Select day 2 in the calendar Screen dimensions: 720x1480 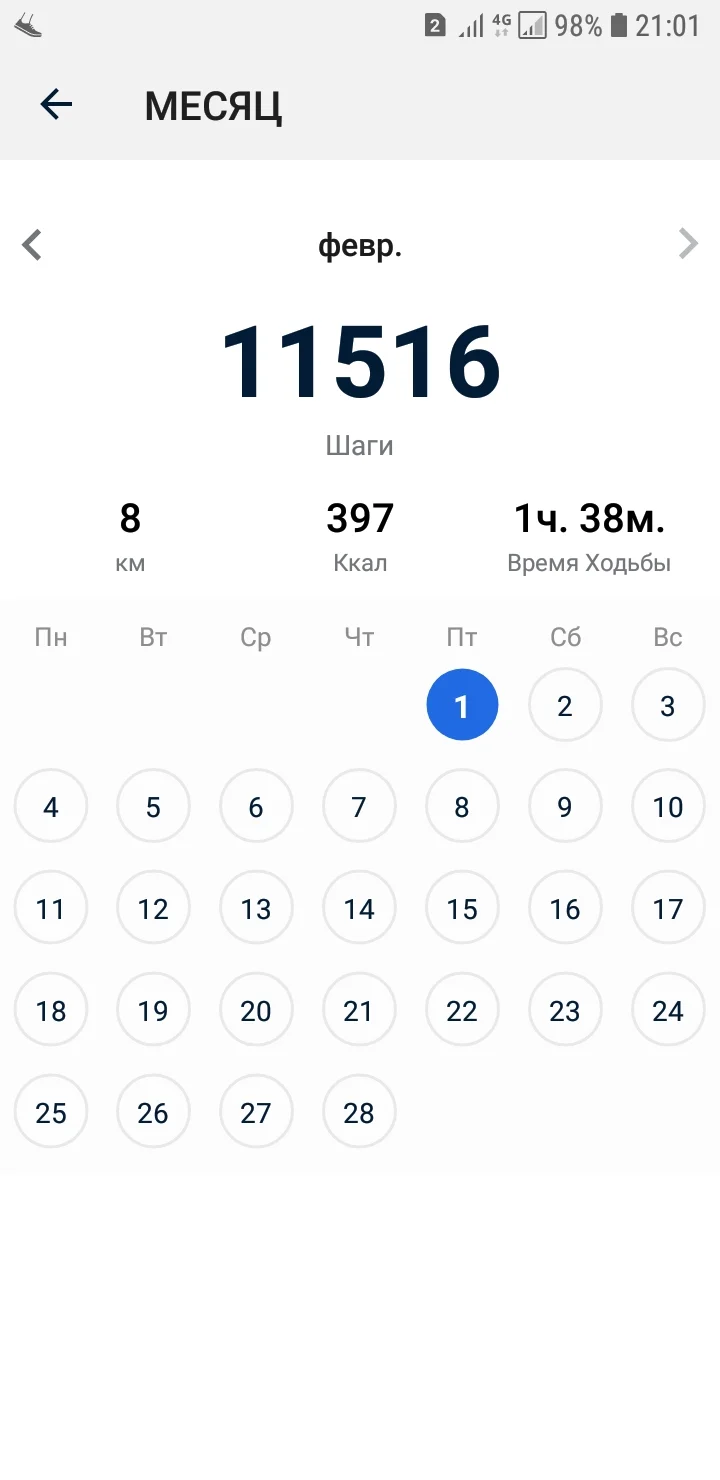[x=565, y=705]
